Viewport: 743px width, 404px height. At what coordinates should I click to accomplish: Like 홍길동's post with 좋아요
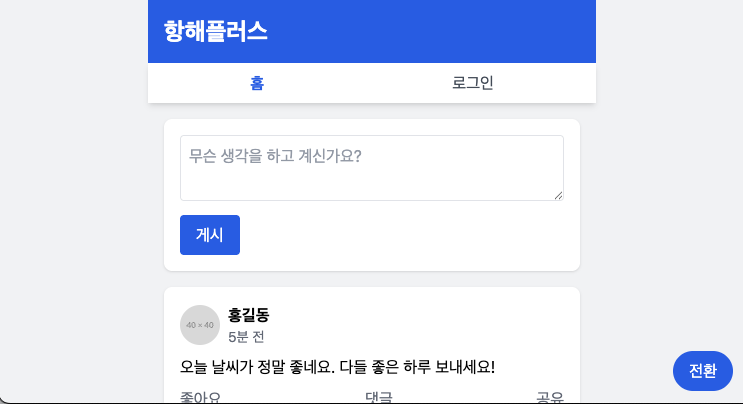(x=200, y=398)
